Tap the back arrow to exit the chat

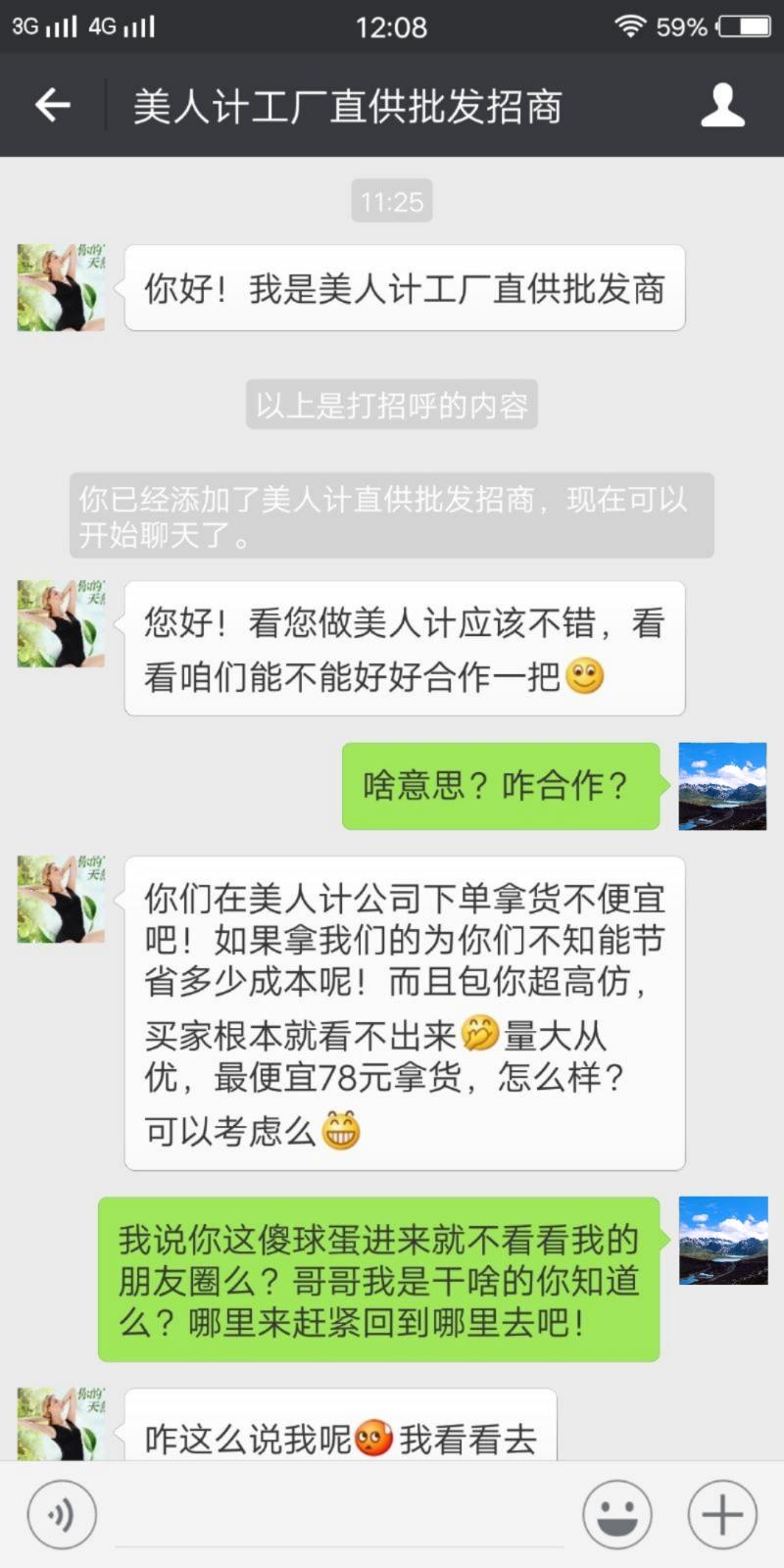(x=54, y=105)
